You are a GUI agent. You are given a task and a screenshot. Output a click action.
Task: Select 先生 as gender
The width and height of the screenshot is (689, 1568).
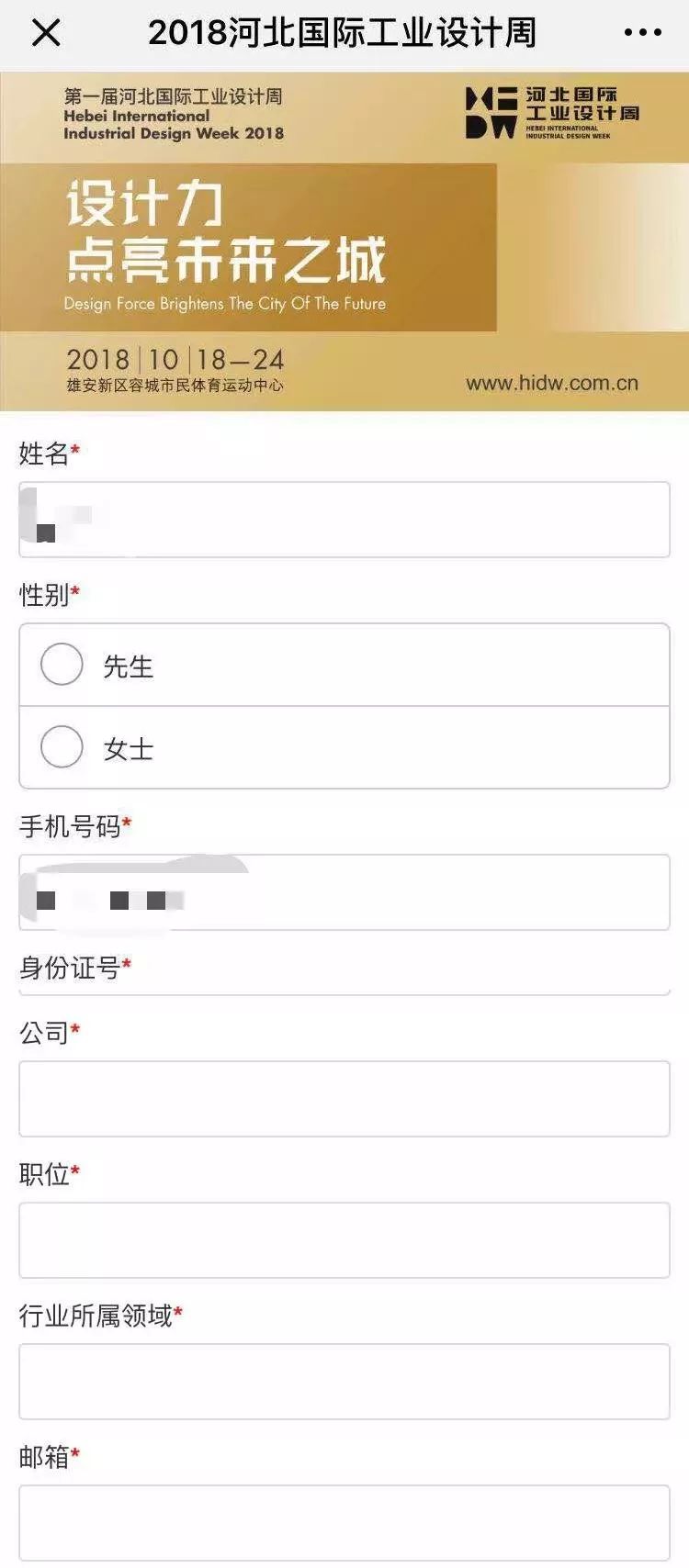[344, 666]
